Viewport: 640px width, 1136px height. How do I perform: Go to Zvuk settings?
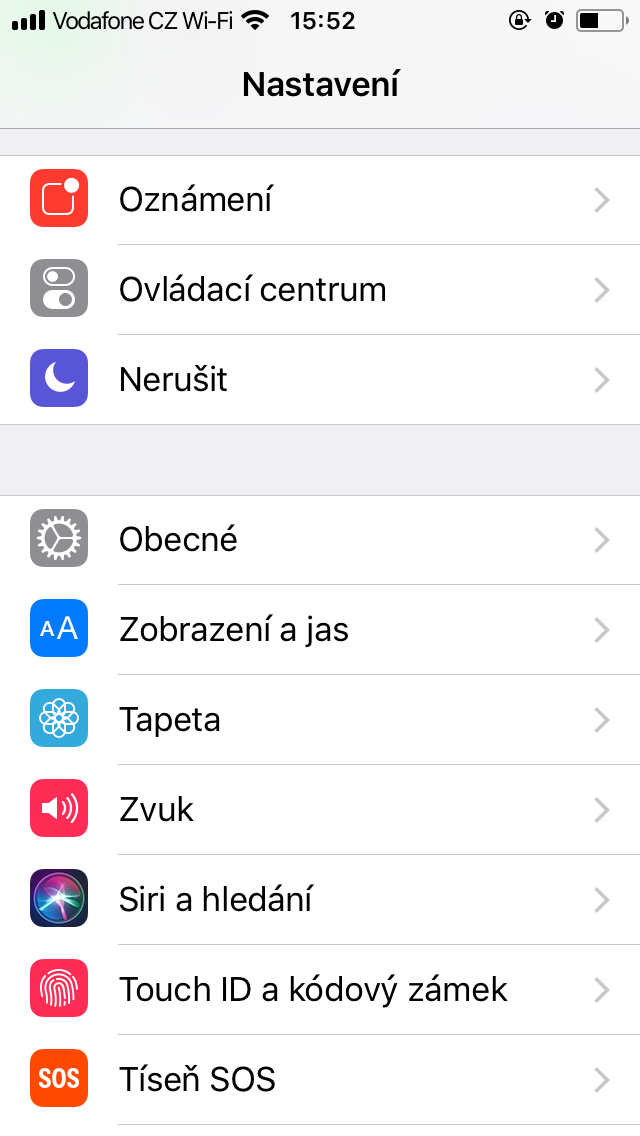click(x=320, y=810)
